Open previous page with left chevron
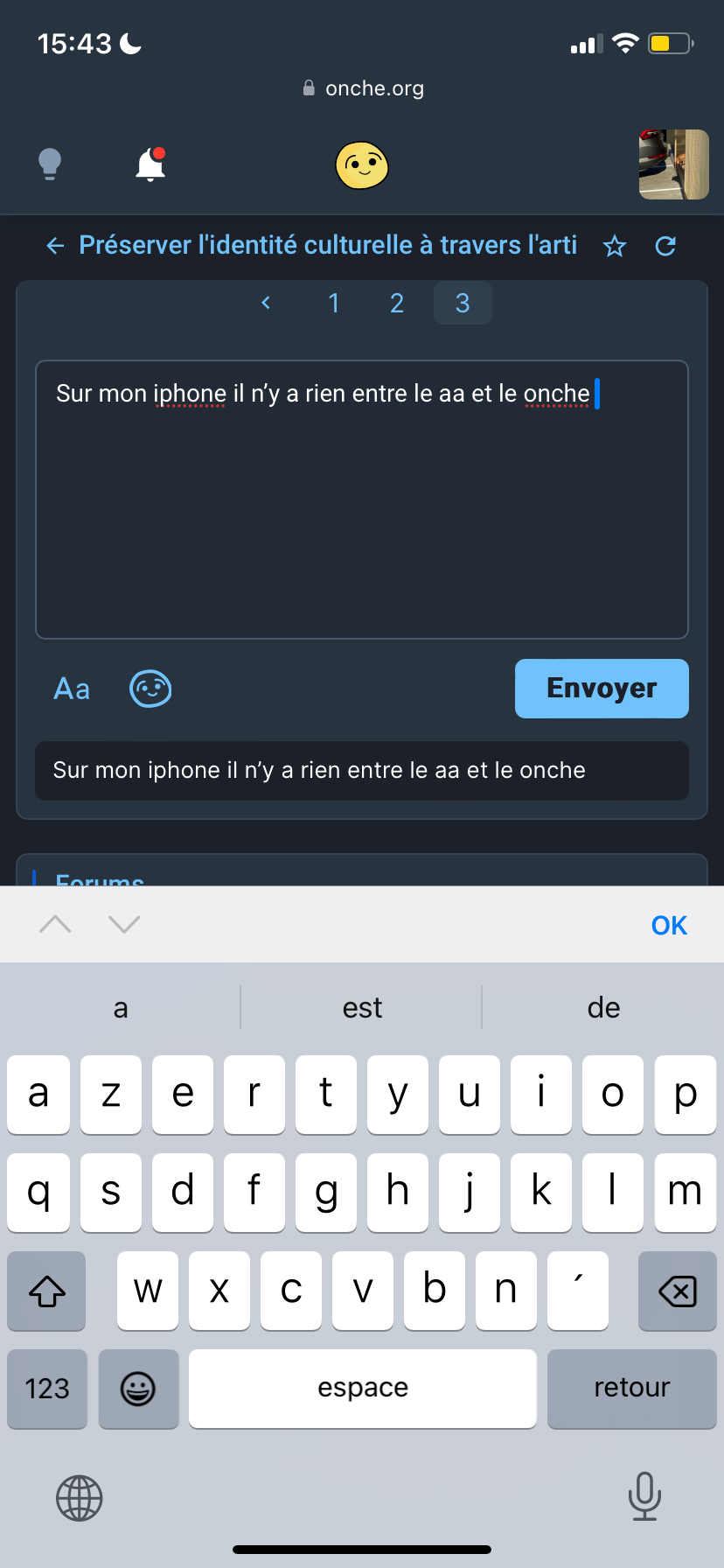Image resolution: width=724 pixels, height=1568 pixels. pyautogui.click(x=266, y=303)
